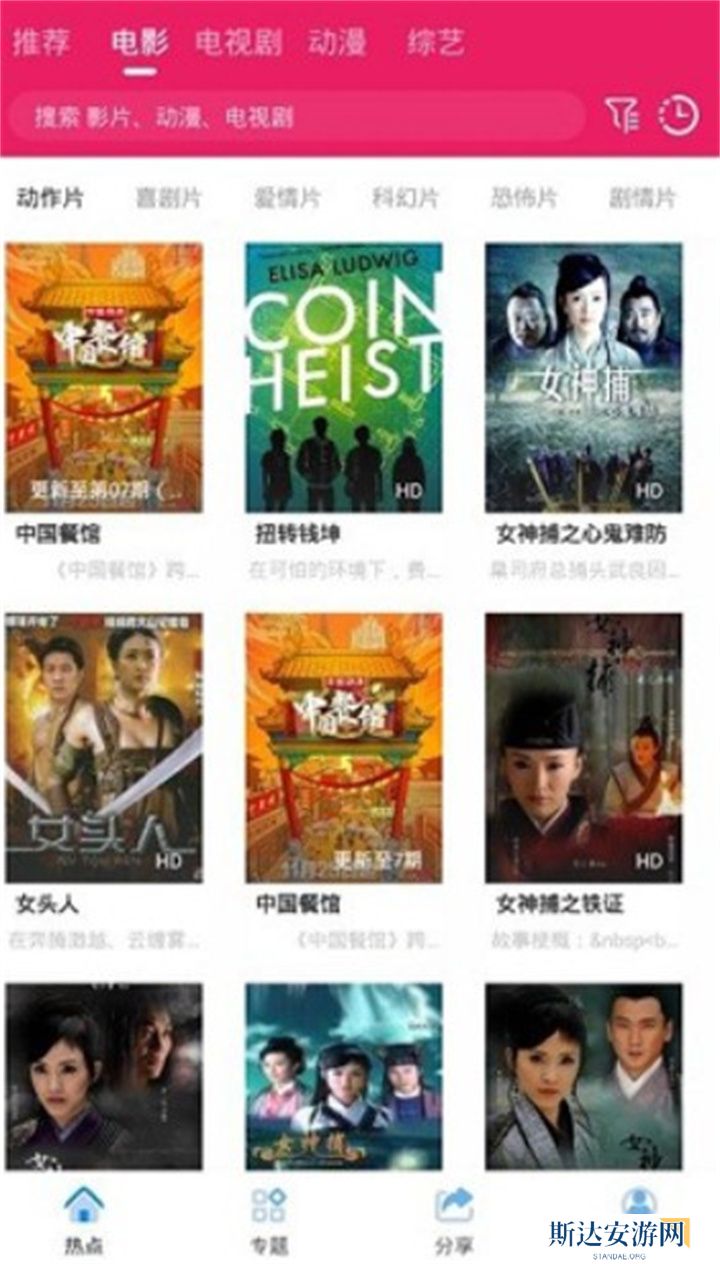Select the 剧情片 category

tap(642, 198)
